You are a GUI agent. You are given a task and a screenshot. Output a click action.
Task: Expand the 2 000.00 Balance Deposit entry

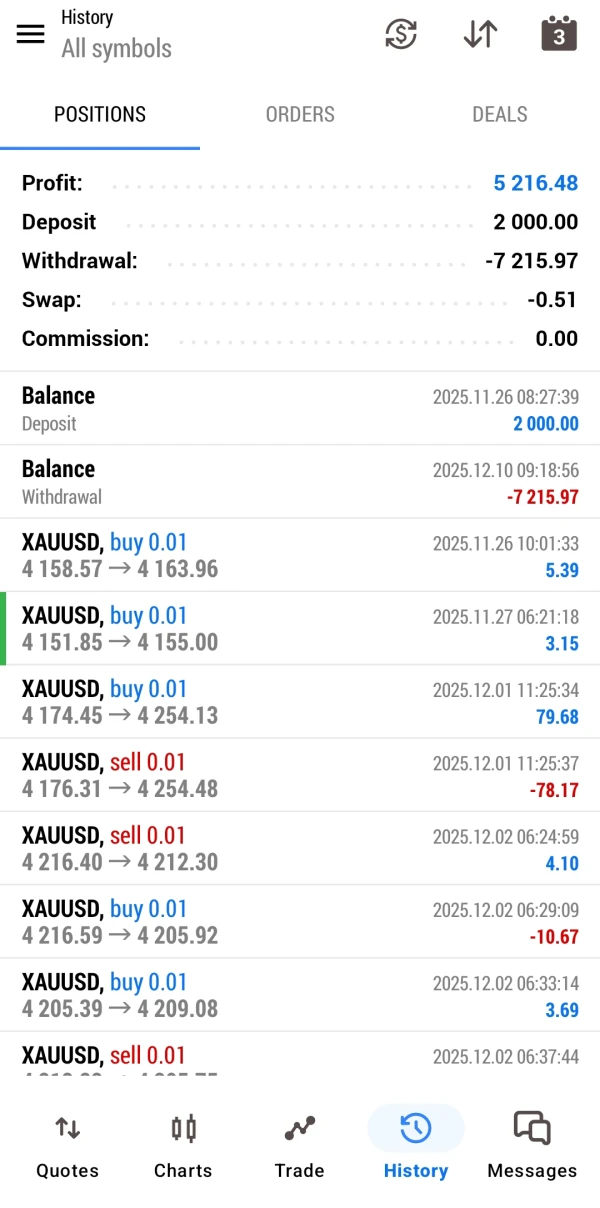(300, 409)
